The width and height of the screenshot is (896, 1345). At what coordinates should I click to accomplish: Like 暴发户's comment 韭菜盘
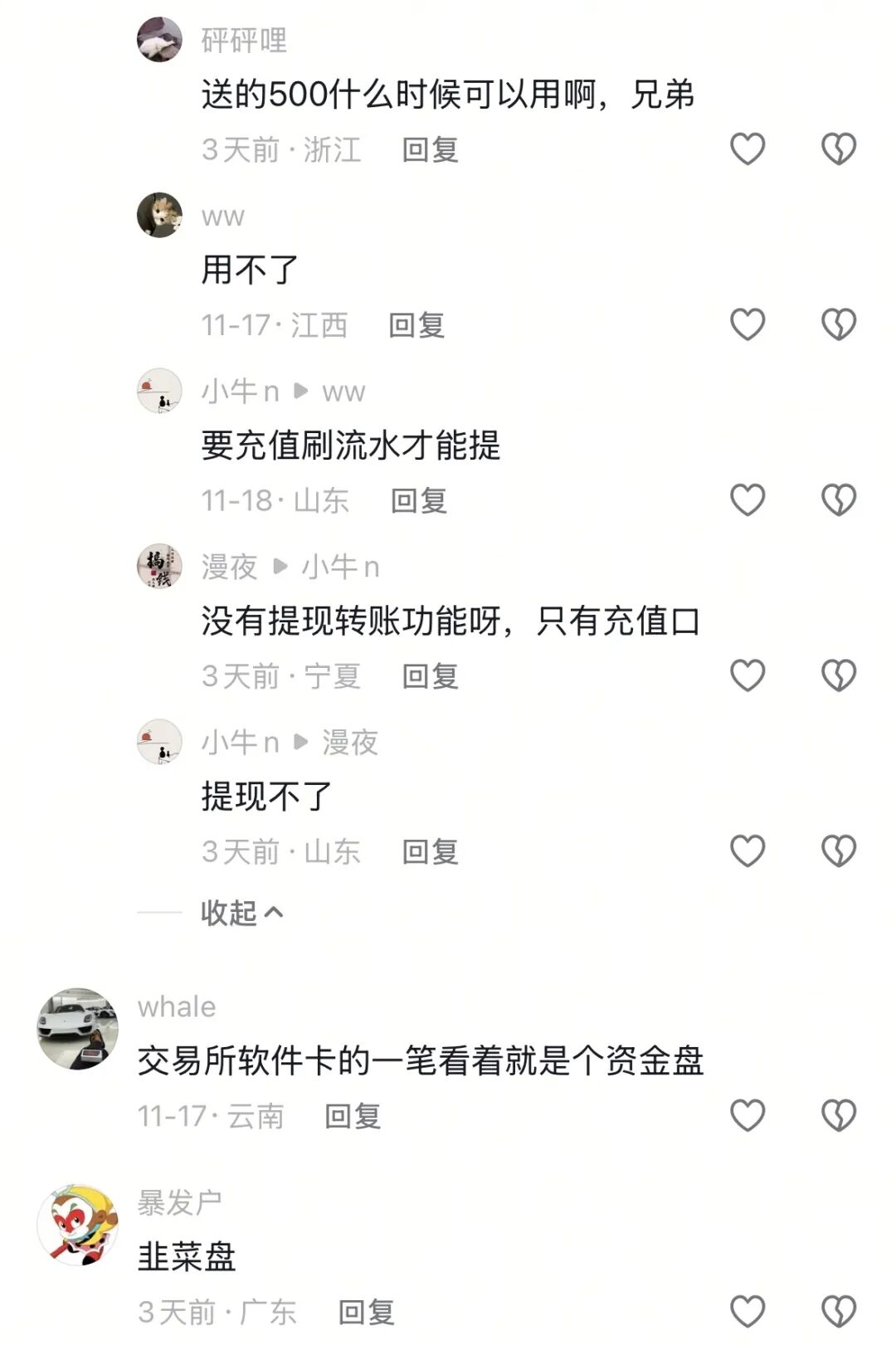(747, 1312)
